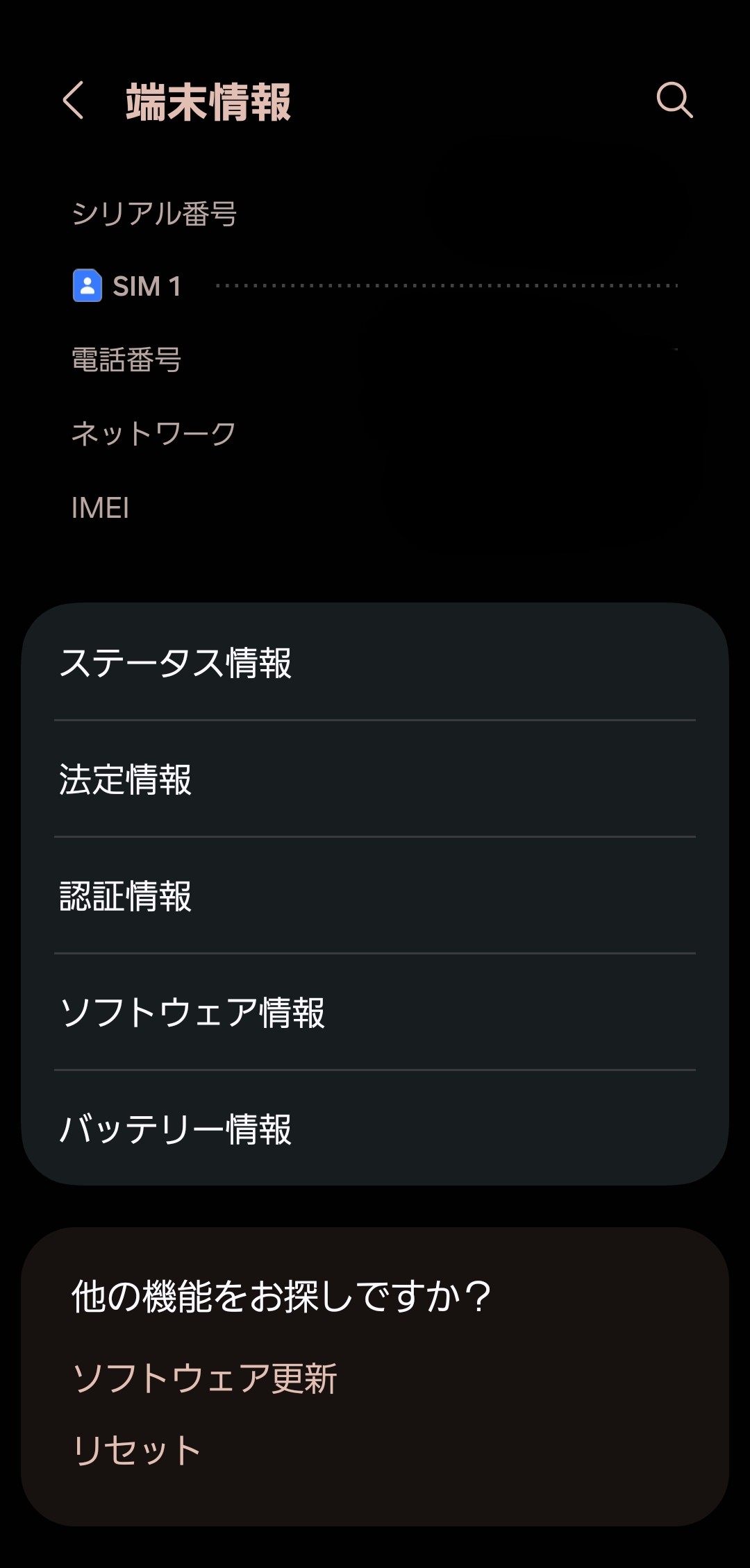Open 法定情報 legal information
This screenshot has height=1568, width=750.
125,781
